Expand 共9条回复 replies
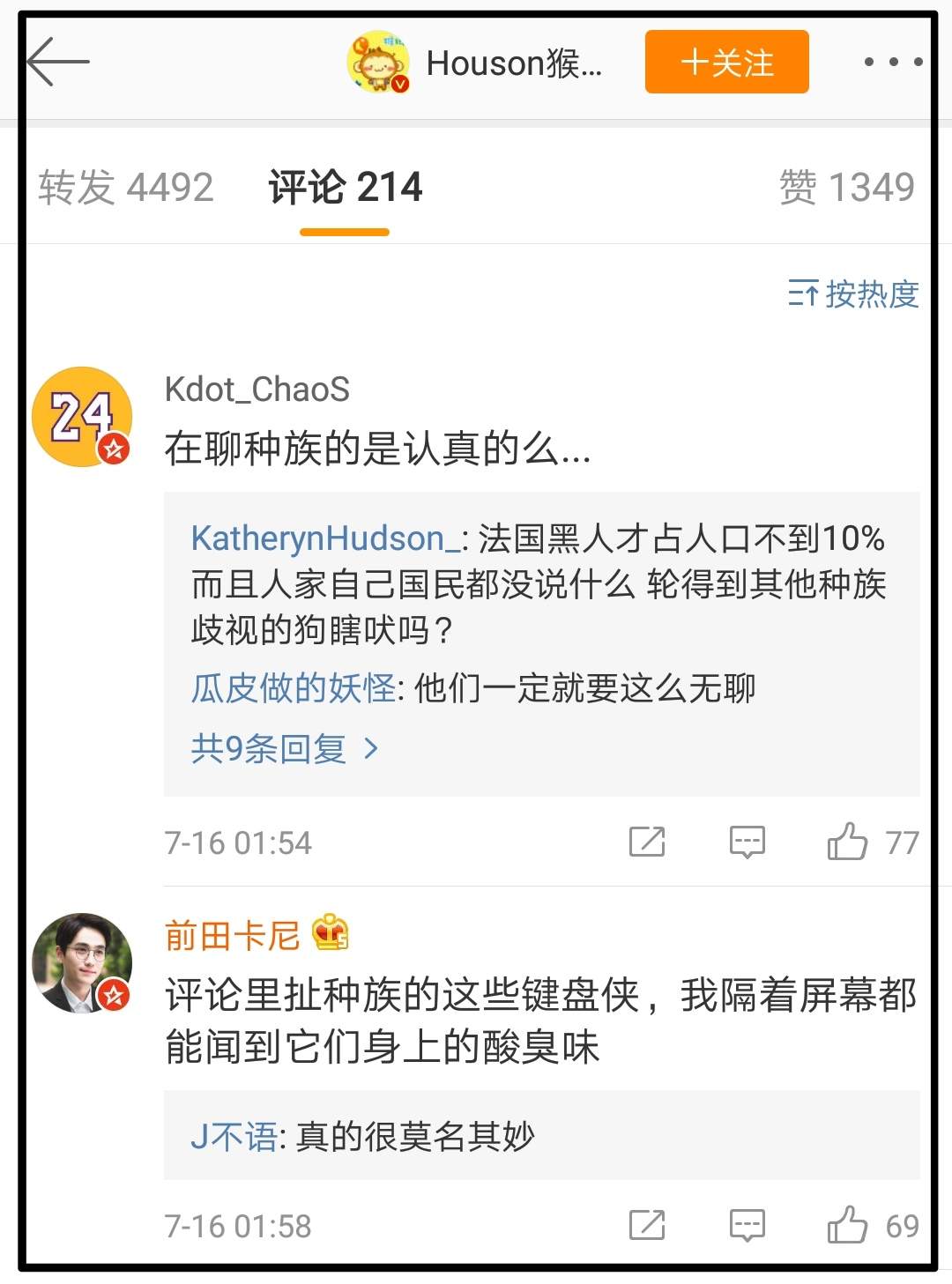This screenshot has height=1284, width=952. (284, 749)
